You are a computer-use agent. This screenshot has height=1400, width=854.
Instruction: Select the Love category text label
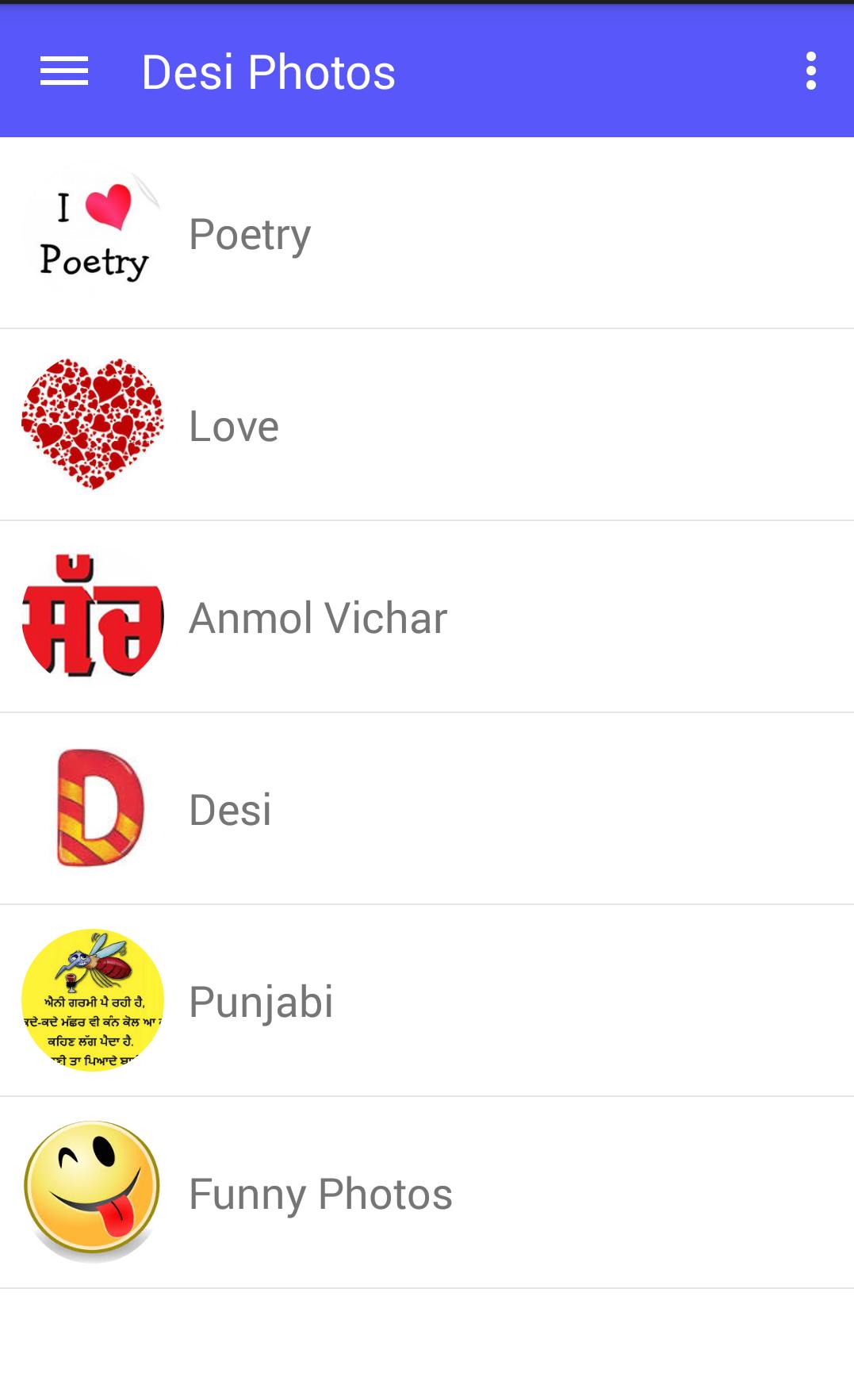coord(233,426)
